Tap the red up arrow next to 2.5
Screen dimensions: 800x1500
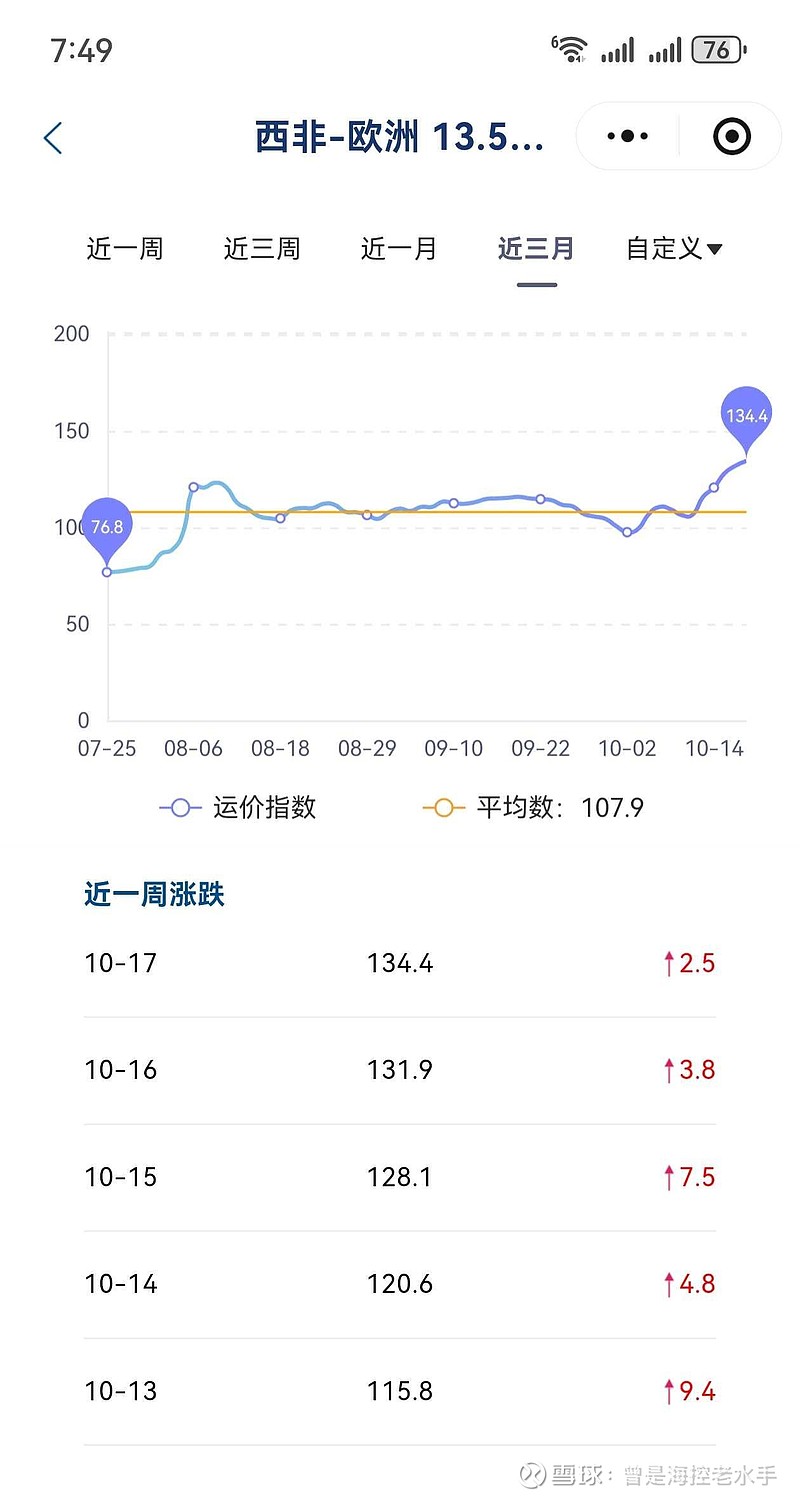(x=670, y=962)
